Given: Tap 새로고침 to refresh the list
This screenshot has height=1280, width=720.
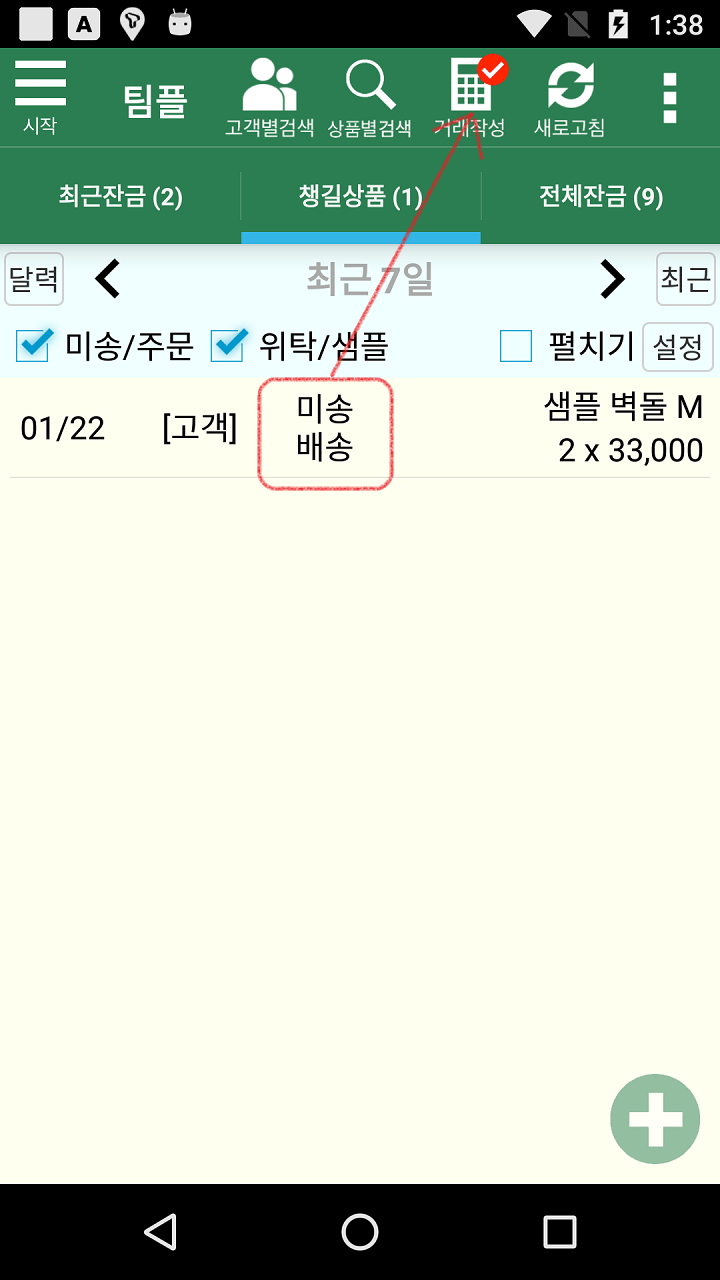Looking at the screenshot, I should click(570, 97).
